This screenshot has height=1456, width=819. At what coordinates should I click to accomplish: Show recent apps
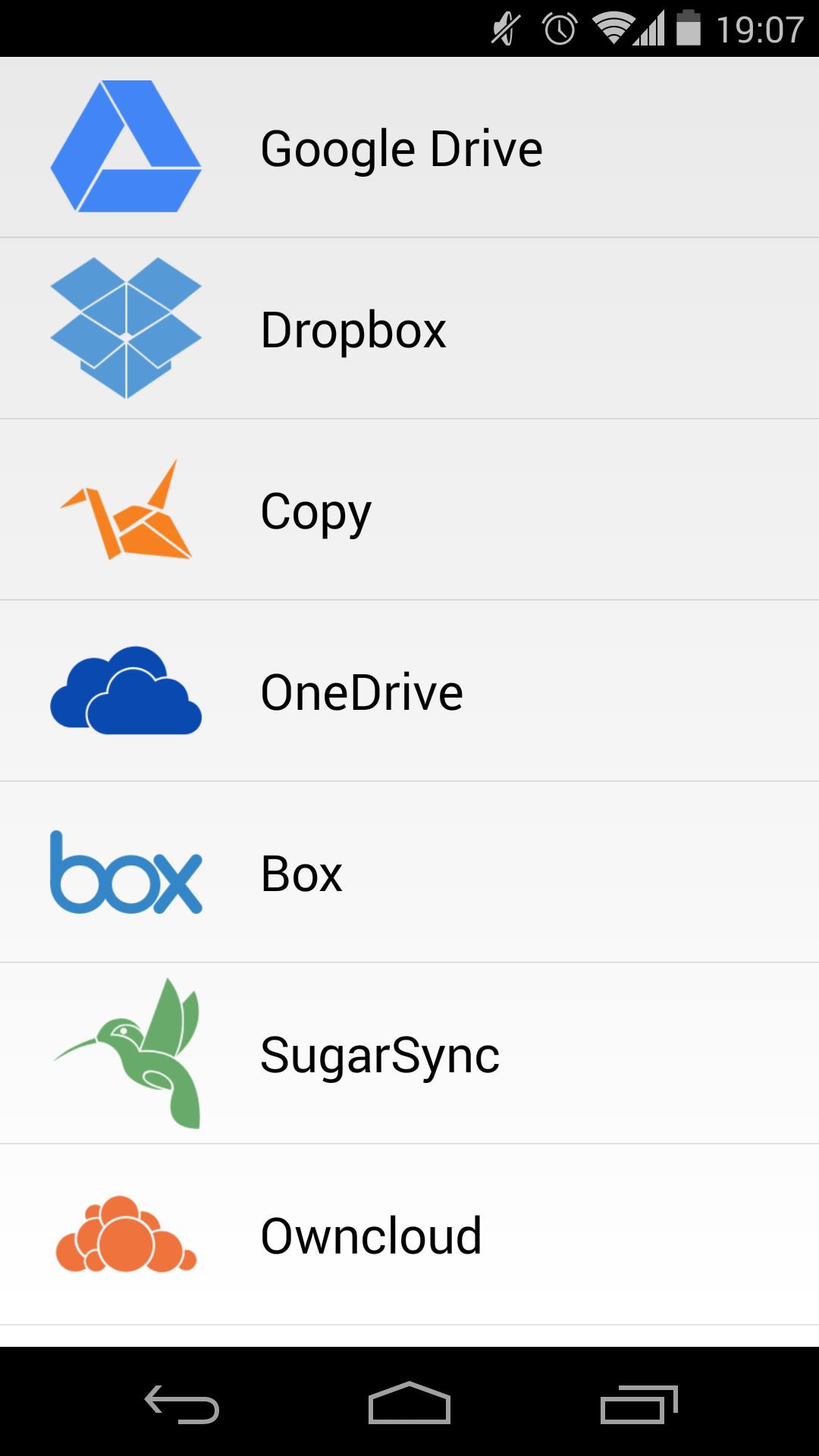click(638, 1404)
